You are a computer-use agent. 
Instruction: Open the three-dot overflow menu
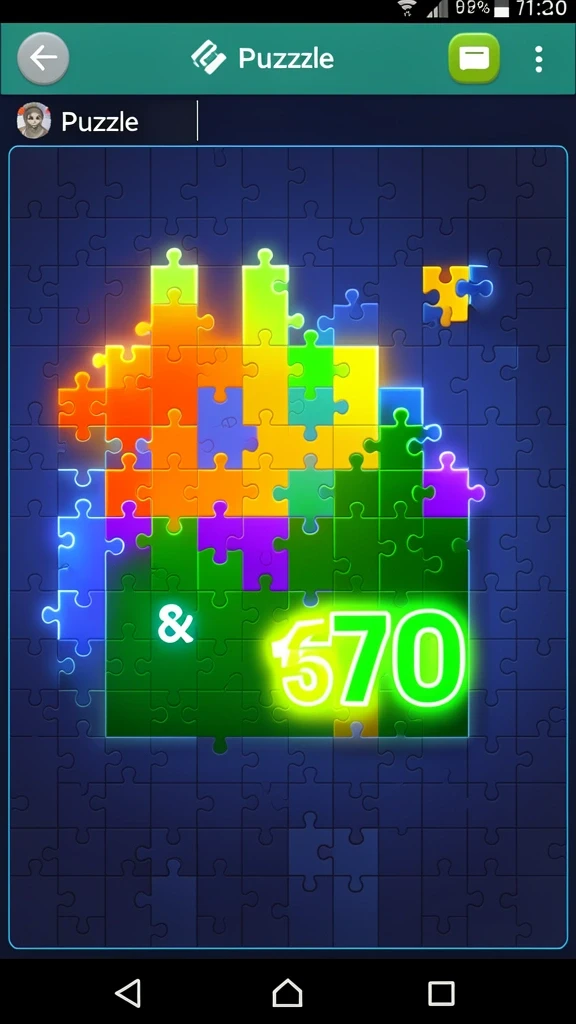538,59
